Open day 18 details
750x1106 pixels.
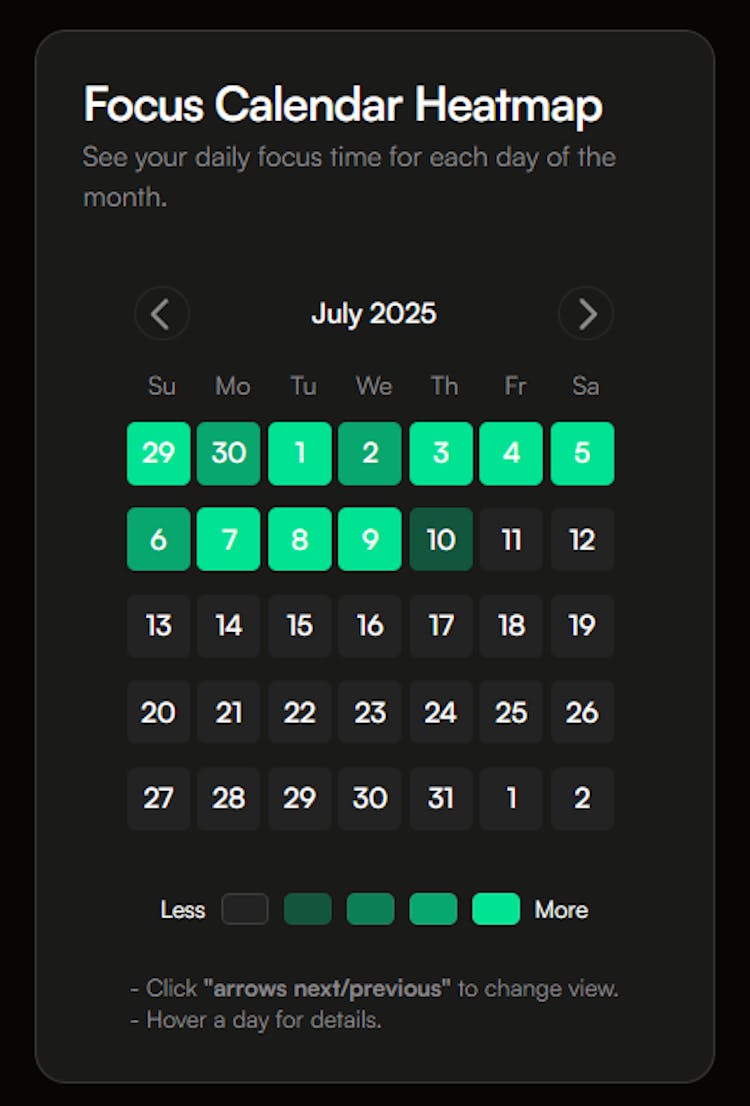(511, 626)
